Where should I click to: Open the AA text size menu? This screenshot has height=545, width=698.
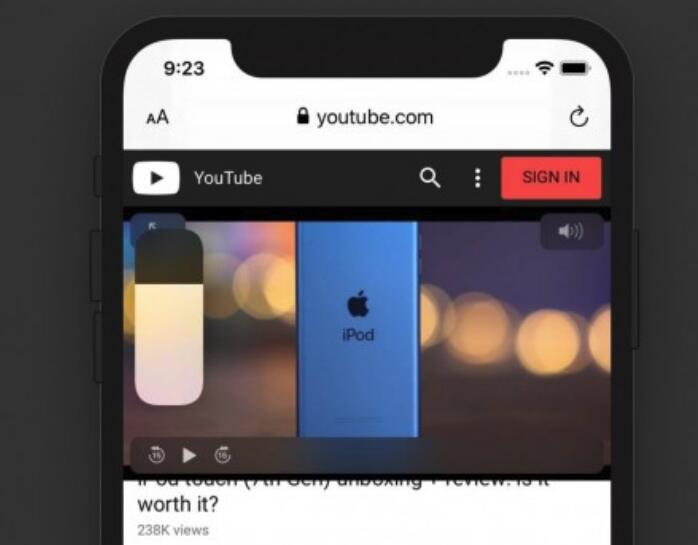click(157, 117)
